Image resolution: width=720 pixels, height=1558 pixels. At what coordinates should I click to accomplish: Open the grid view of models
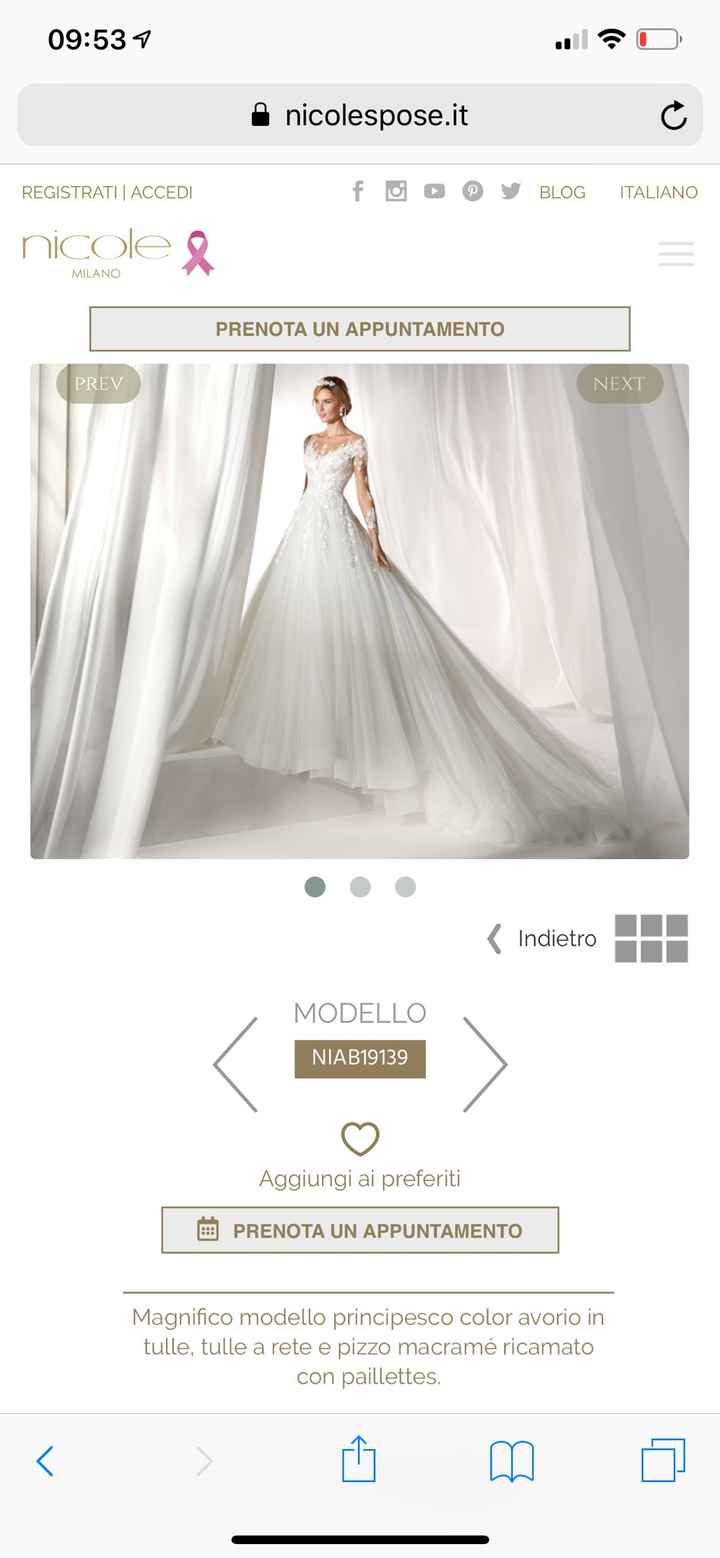tap(651, 938)
